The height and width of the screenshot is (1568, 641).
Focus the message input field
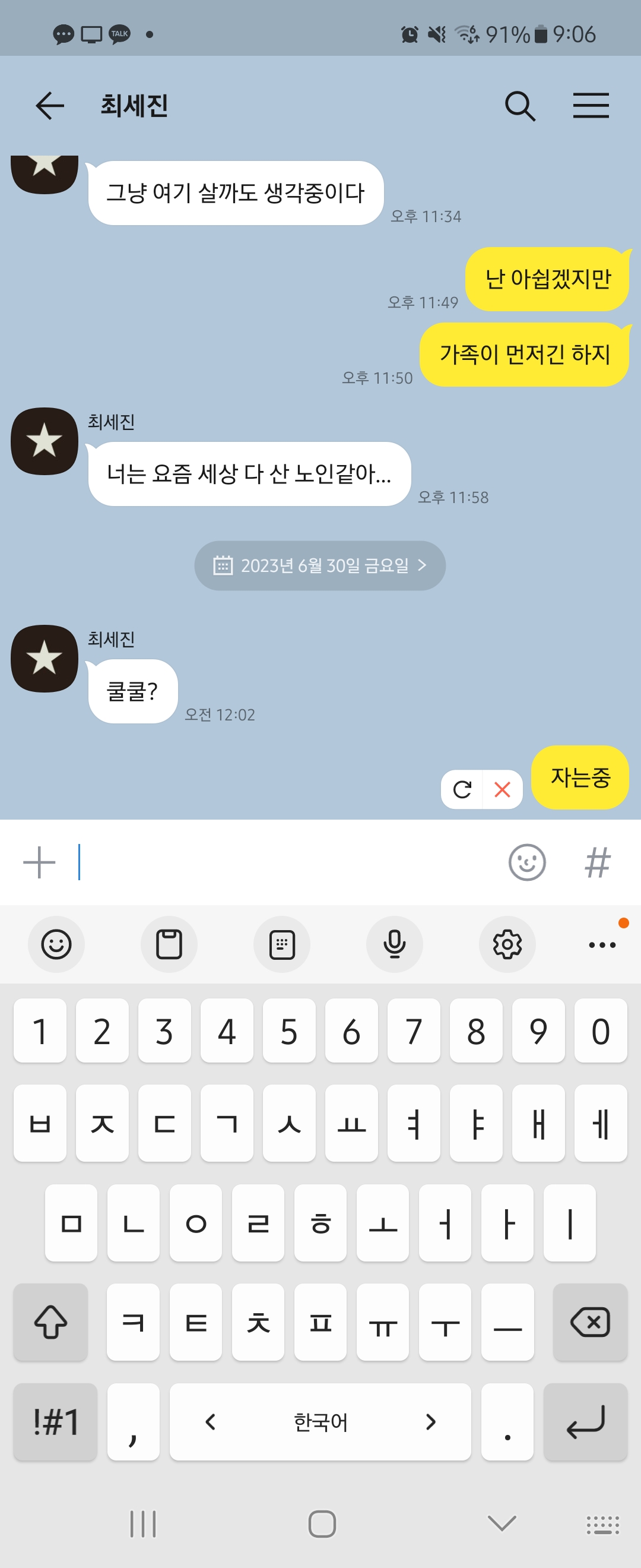coord(286,862)
